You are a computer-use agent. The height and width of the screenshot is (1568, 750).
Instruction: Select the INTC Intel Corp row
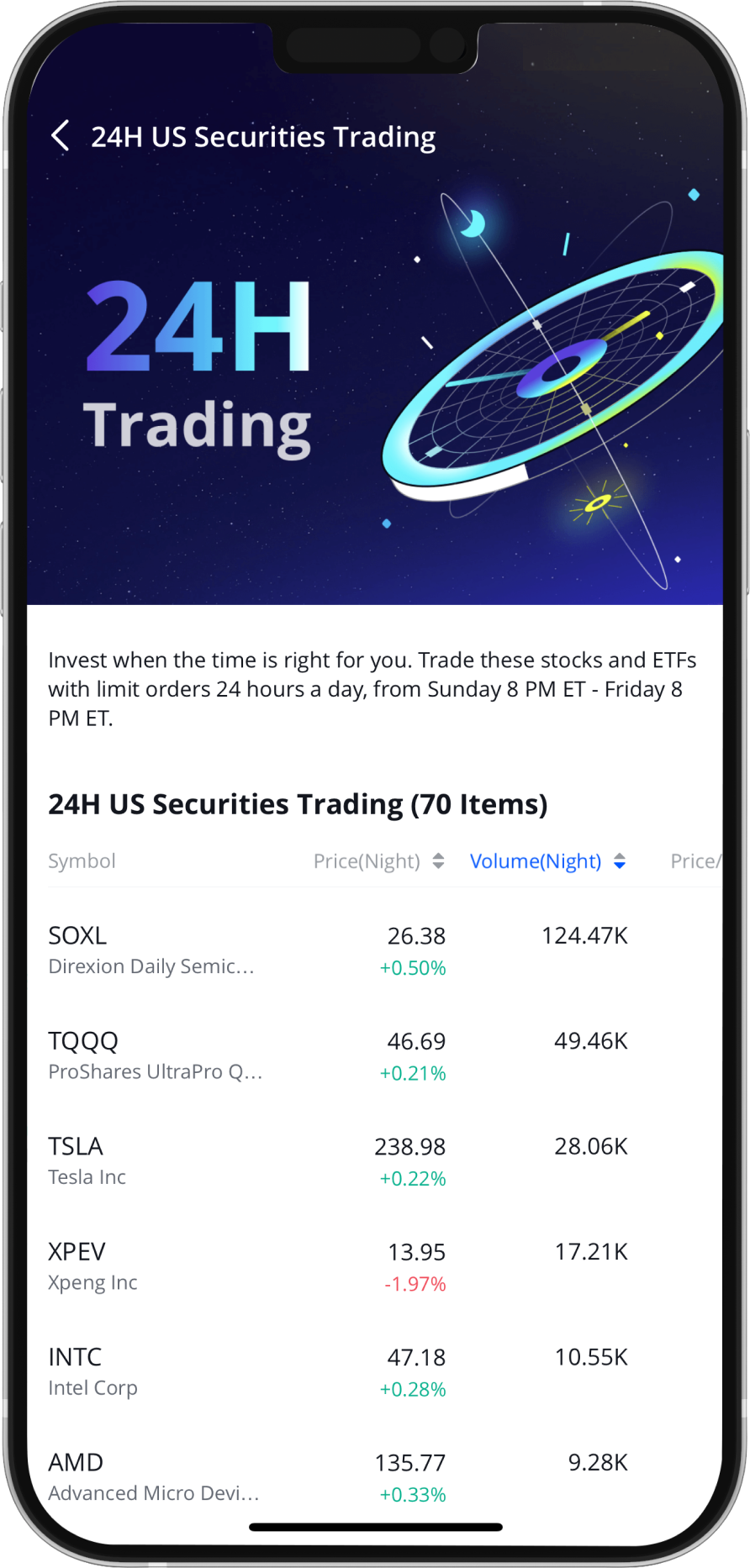pyautogui.click(x=336, y=1371)
